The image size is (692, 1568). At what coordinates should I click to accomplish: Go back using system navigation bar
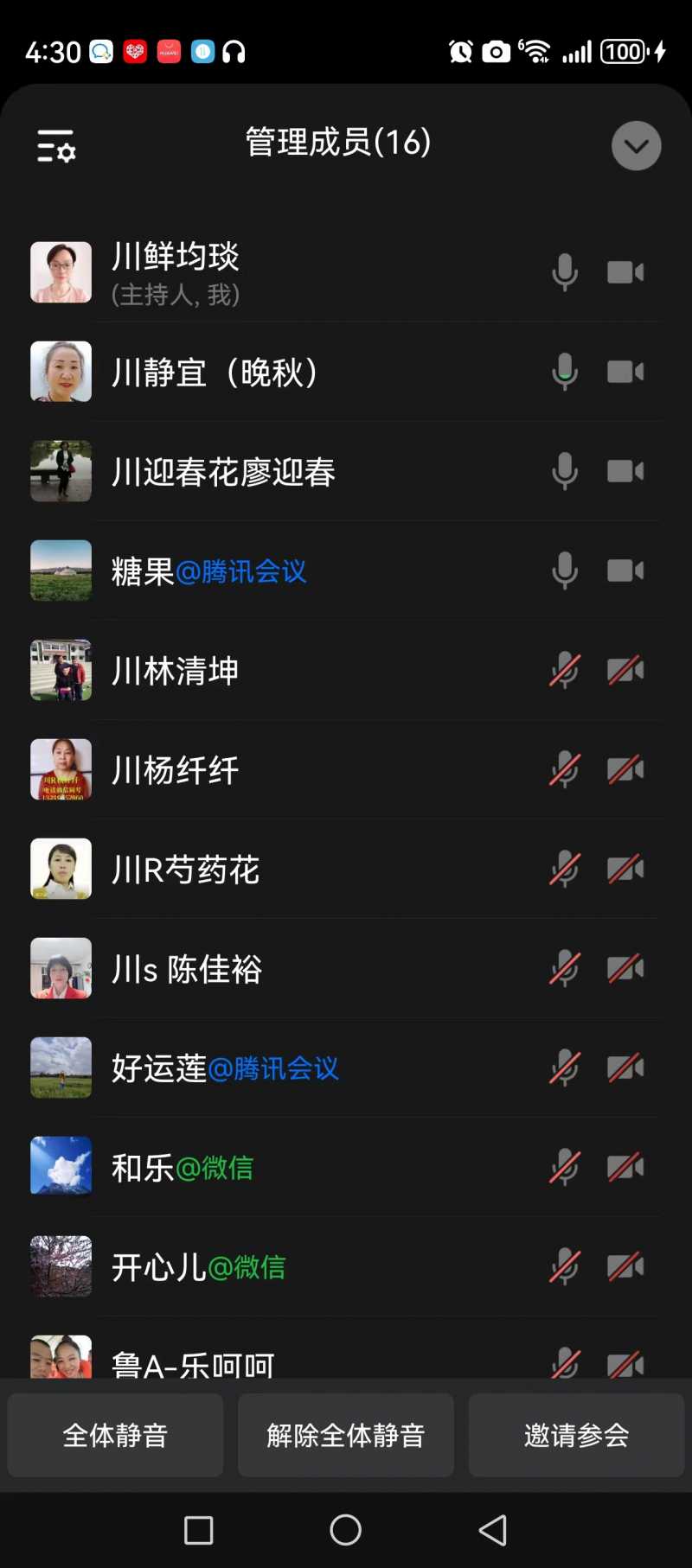point(493,1530)
